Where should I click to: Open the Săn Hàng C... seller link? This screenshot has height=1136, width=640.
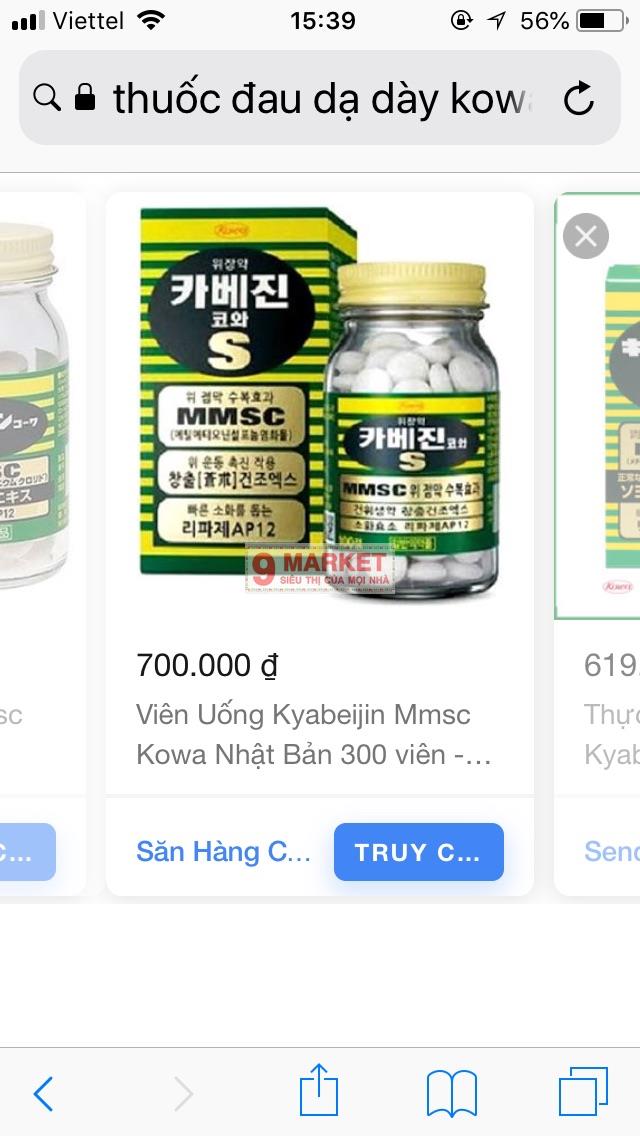(x=223, y=852)
